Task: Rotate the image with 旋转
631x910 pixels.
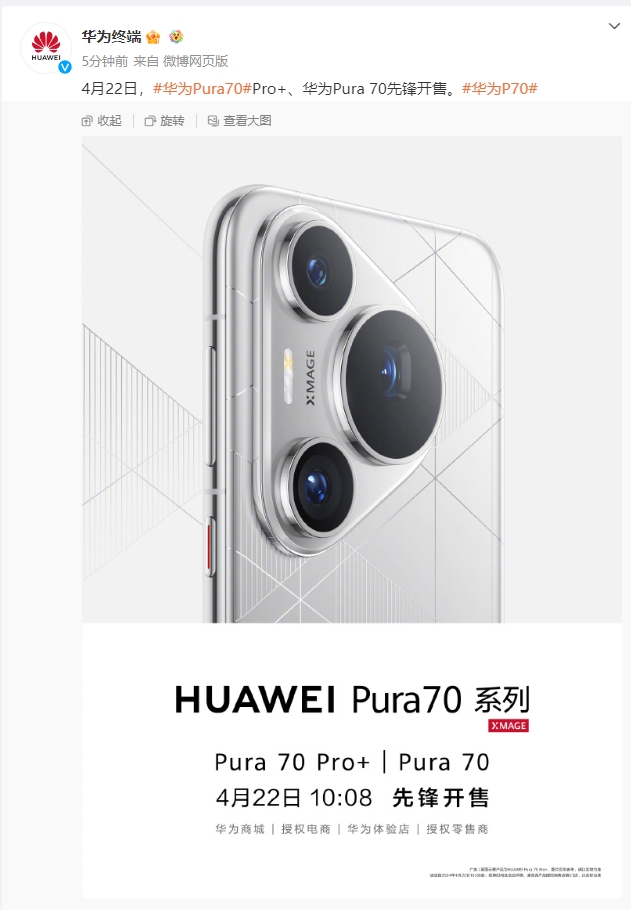Action: [165, 121]
